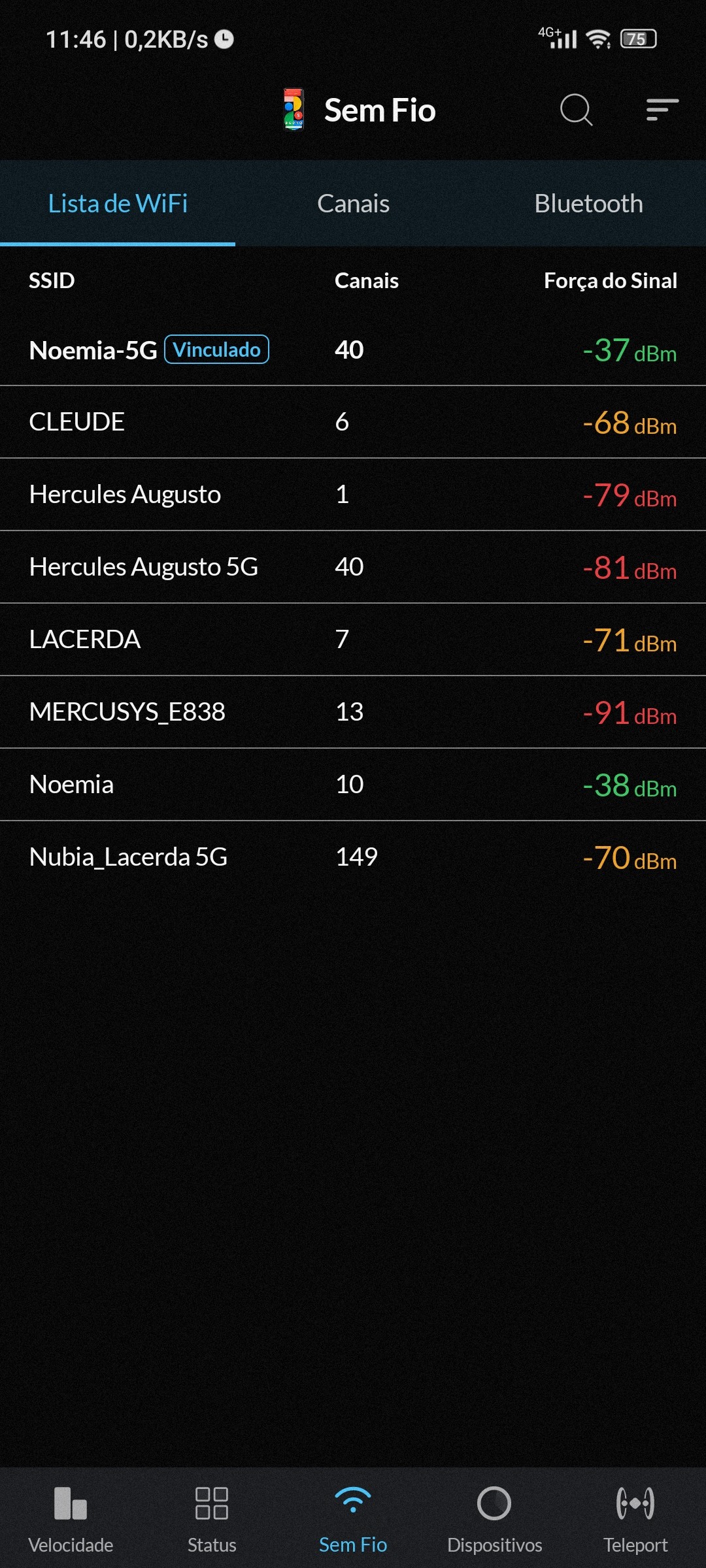
Task: Open the CLEUDE network row
Action: point(353,422)
